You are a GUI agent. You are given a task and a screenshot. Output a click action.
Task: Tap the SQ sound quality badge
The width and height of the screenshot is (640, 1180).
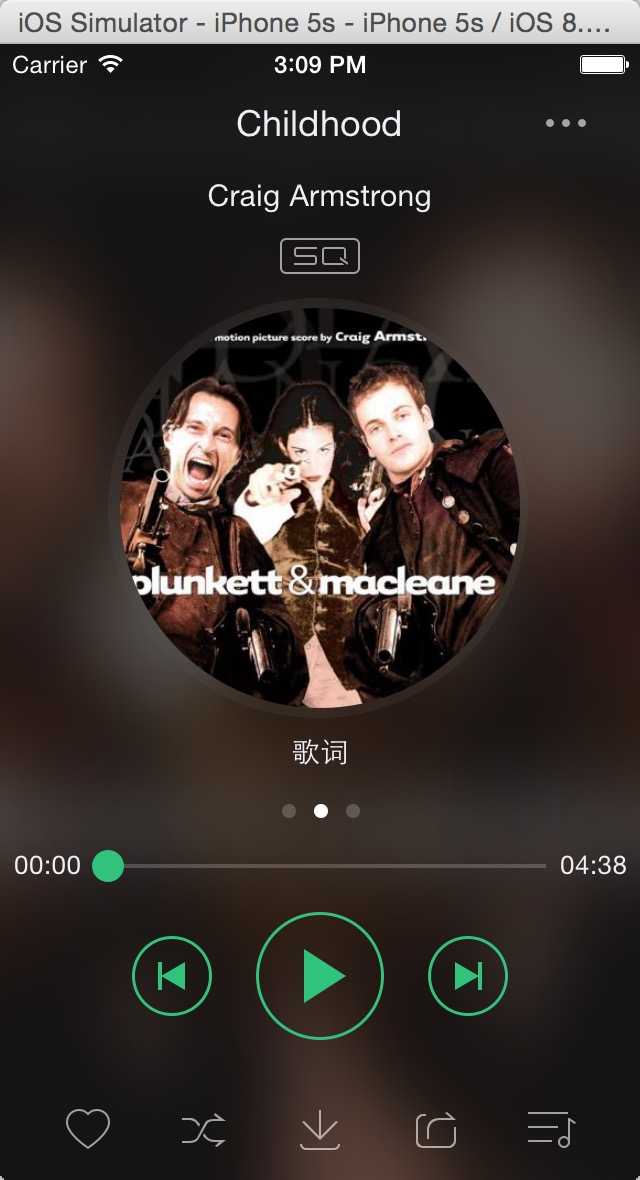point(320,256)
